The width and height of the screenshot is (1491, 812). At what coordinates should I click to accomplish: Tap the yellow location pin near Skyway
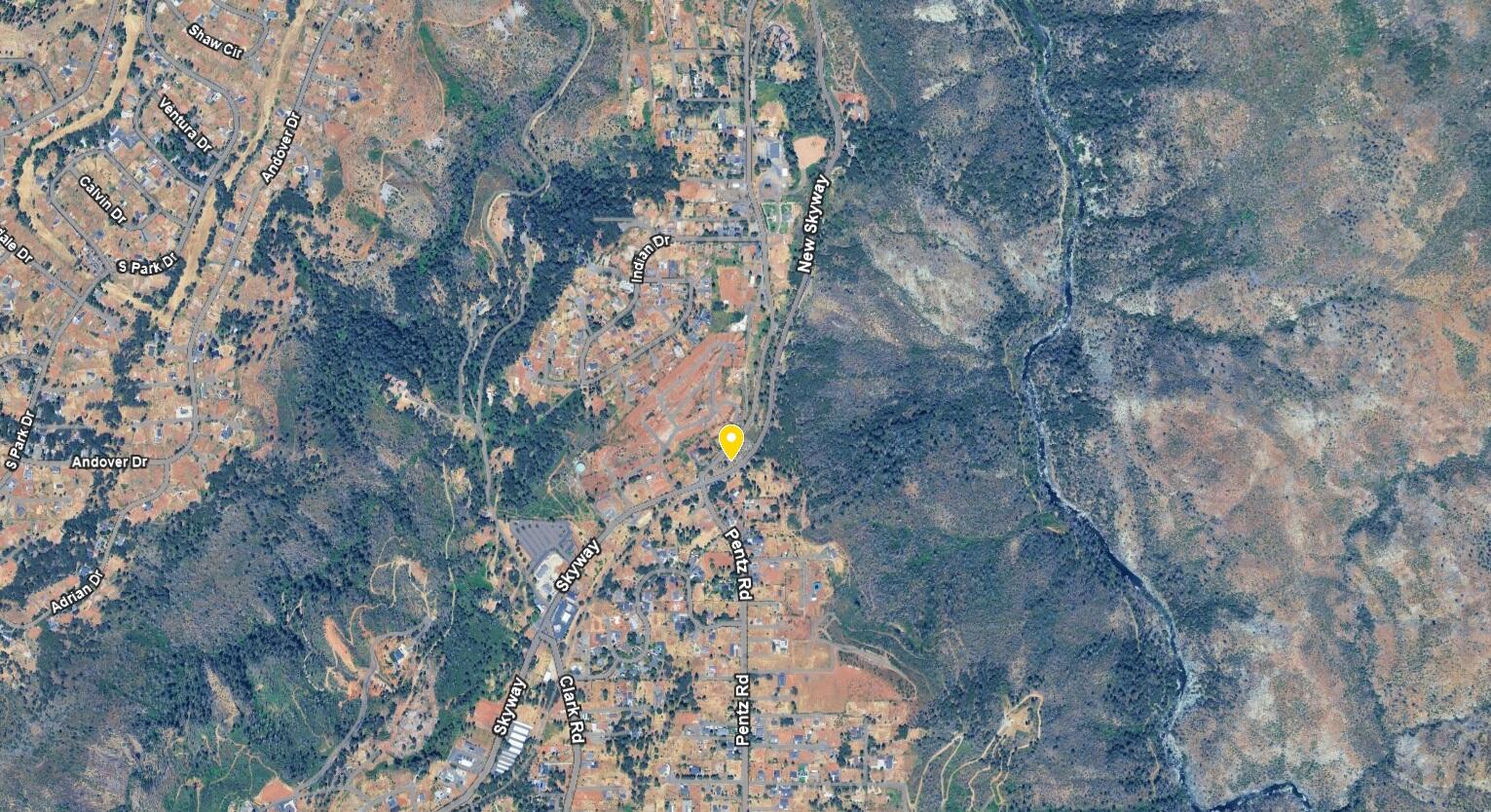pyautogui.click(x=730, y=441)
